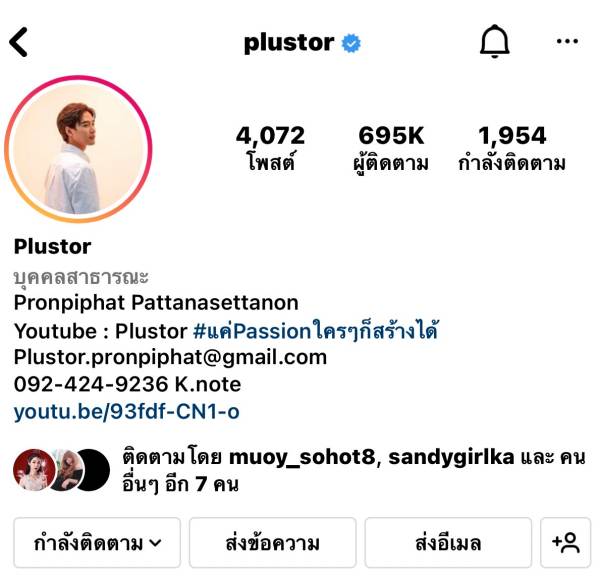
Task: Open the #แค่Passionใครๆก็สร้างได้ hashtag
Action: point(315,331)
